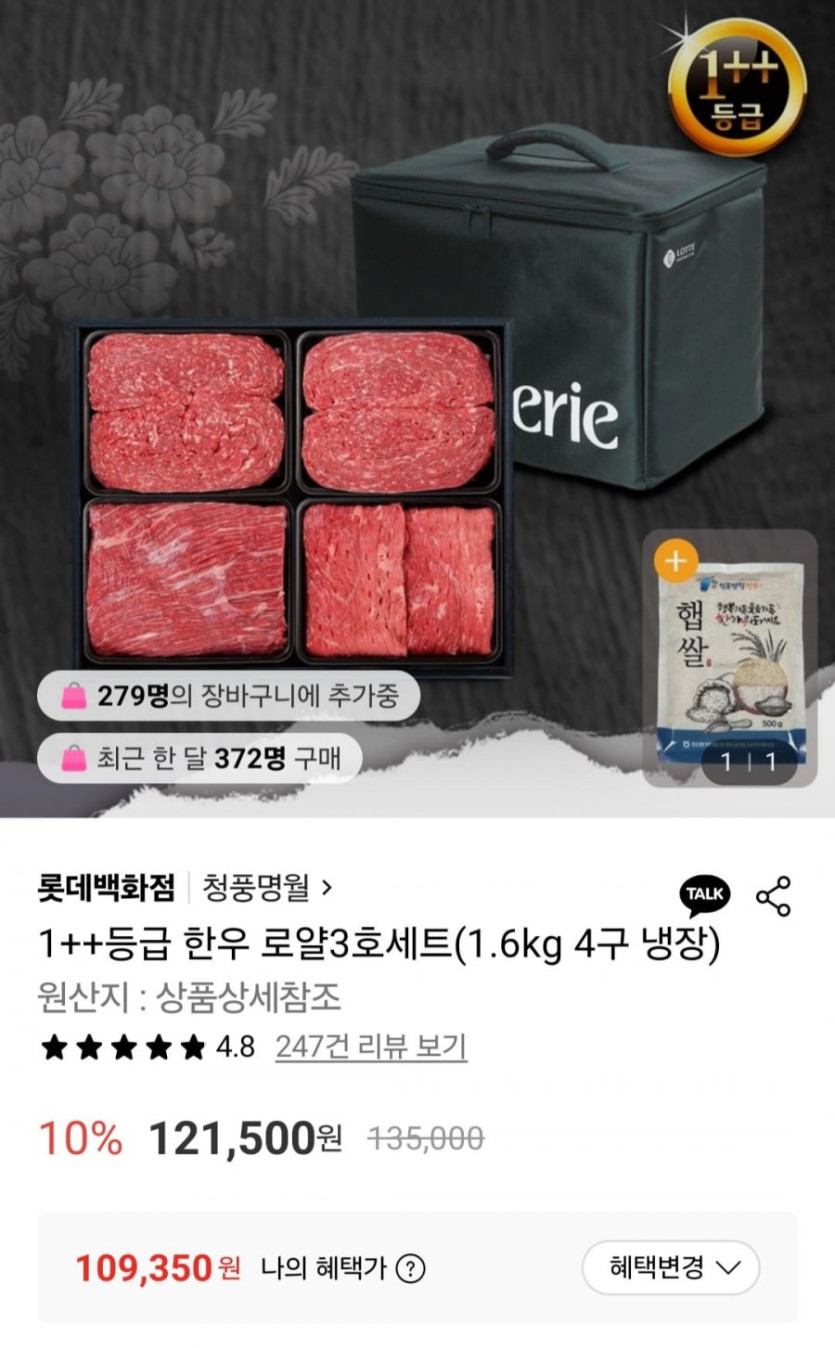Open the KakaoTalk inquiry icon

705,895
